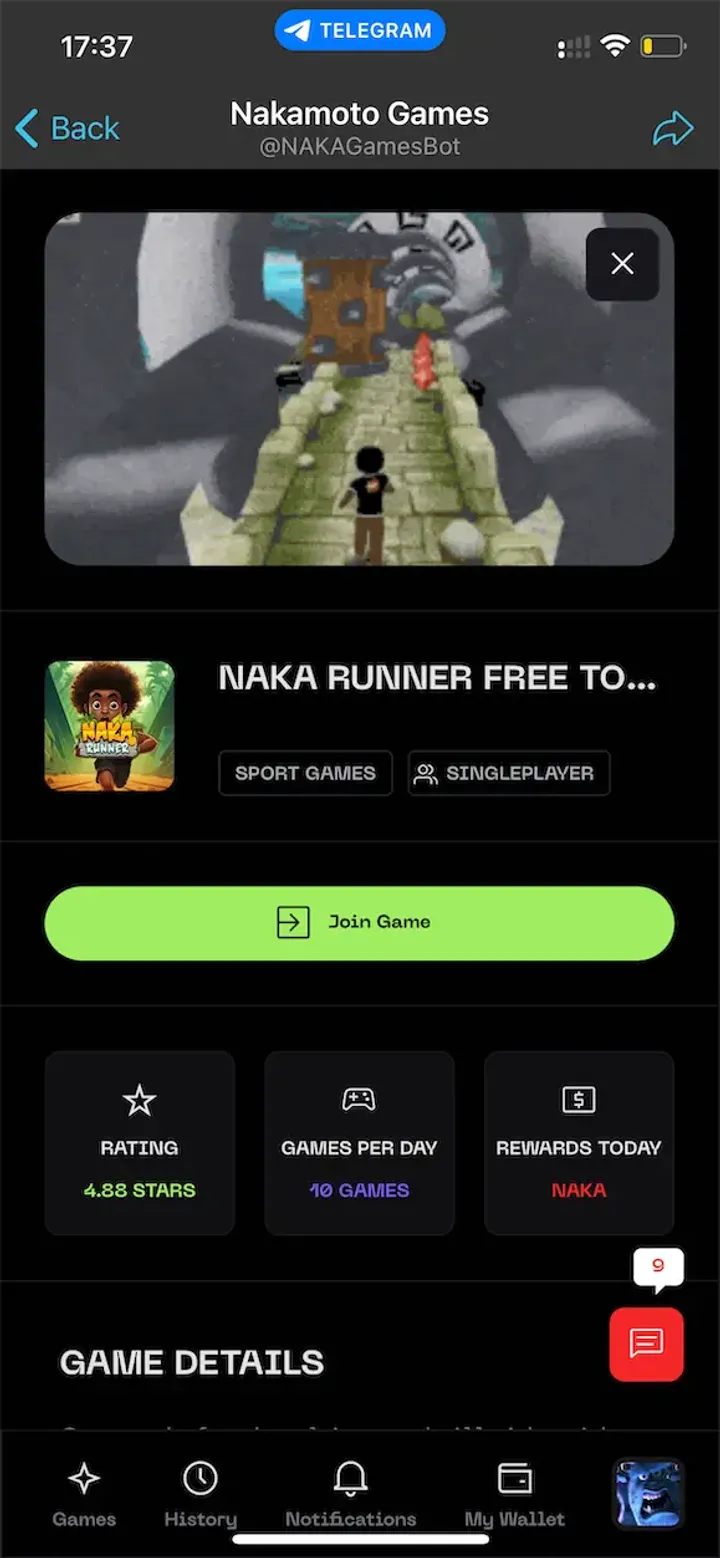Viewport: 720px width, 1558px height.
Task: Open the red support chat bubble icon
Action: tap(645, 1343)
